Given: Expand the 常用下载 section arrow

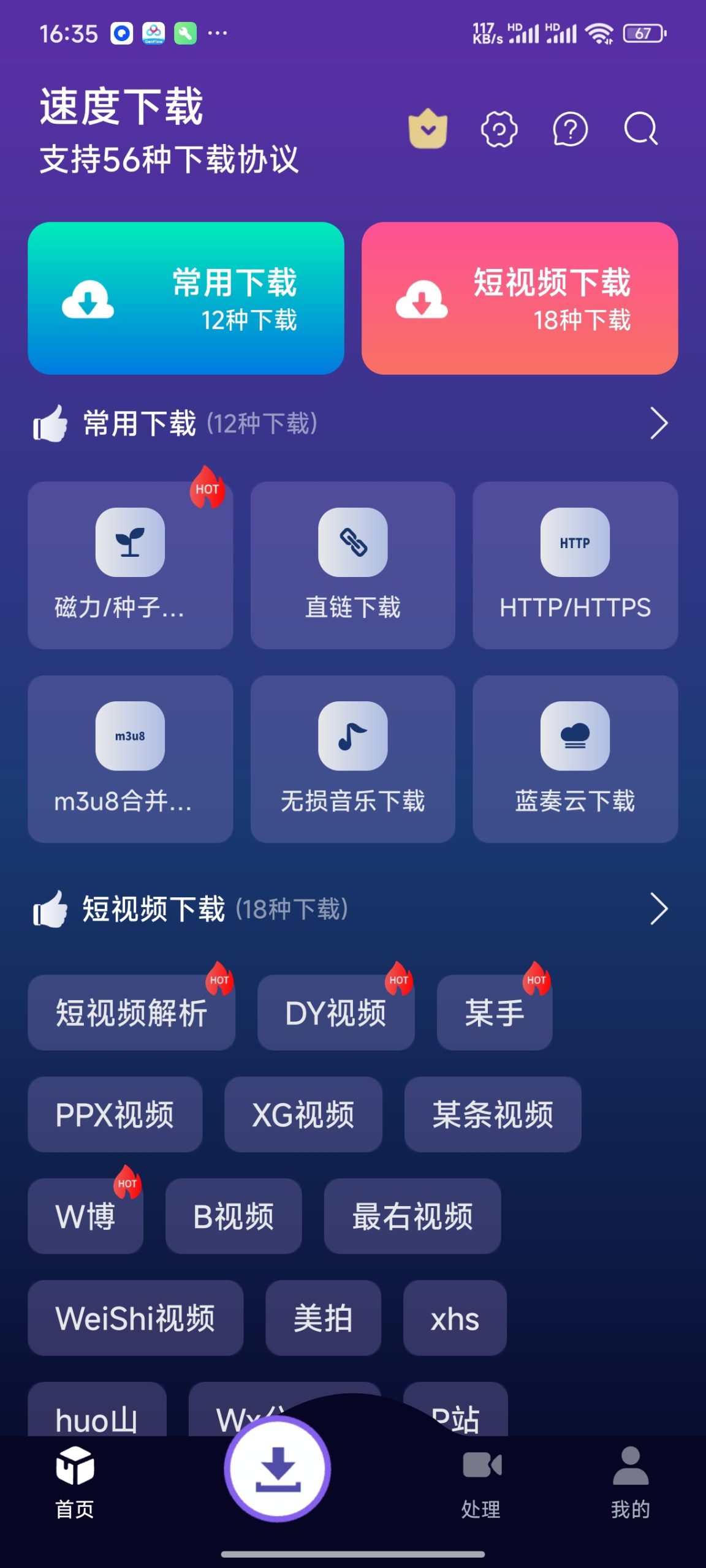Looking at the screenshot, I should tap(658, 423).
